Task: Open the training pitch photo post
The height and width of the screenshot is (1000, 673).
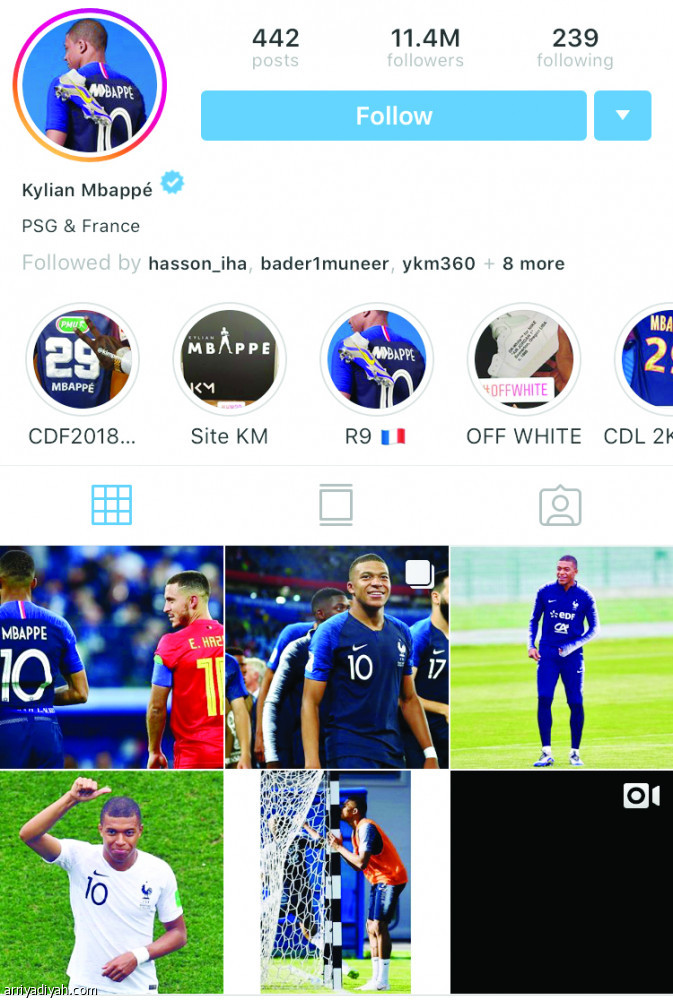Action: coord(561,657)
